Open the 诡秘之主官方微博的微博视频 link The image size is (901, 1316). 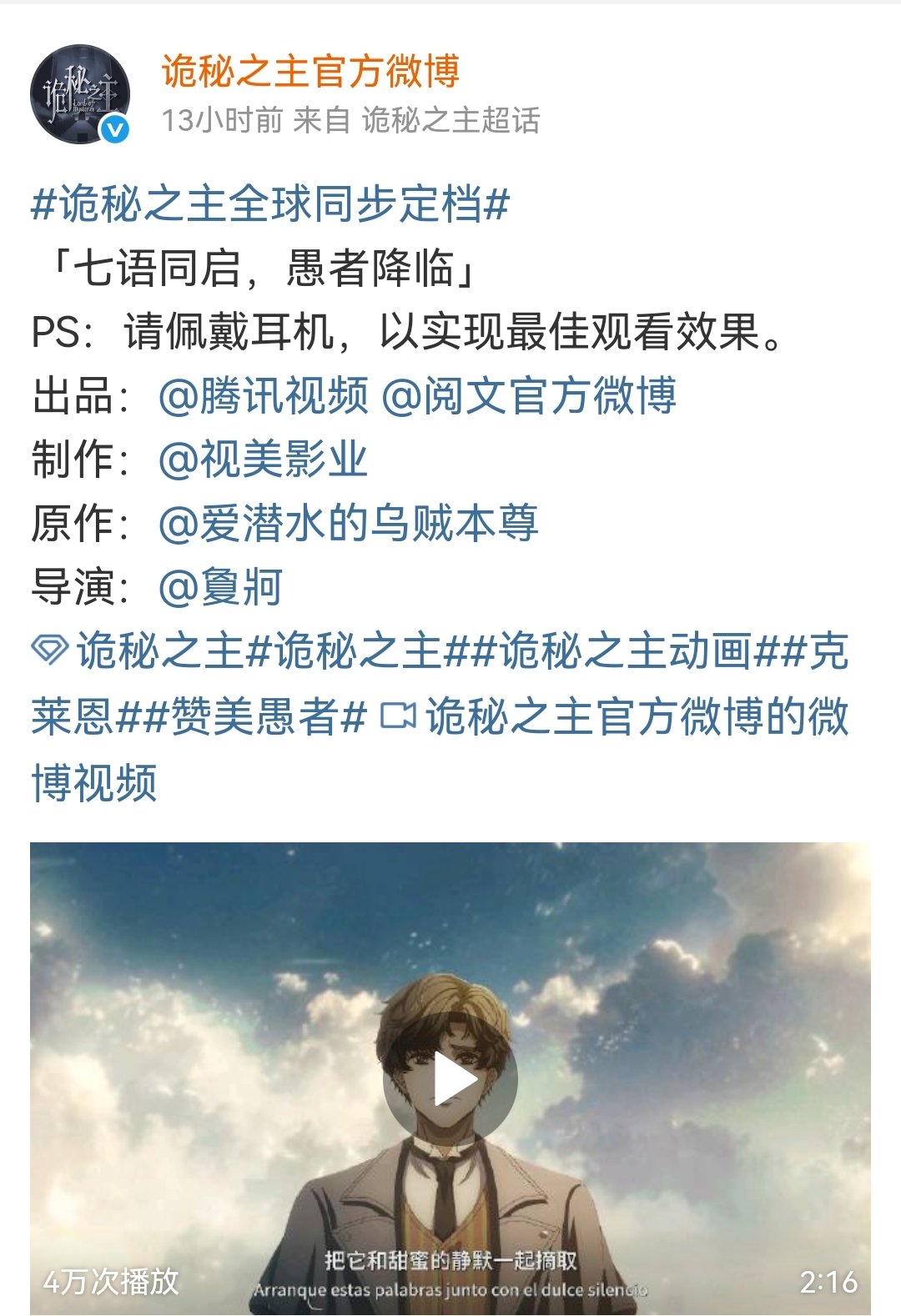[634, 716]
